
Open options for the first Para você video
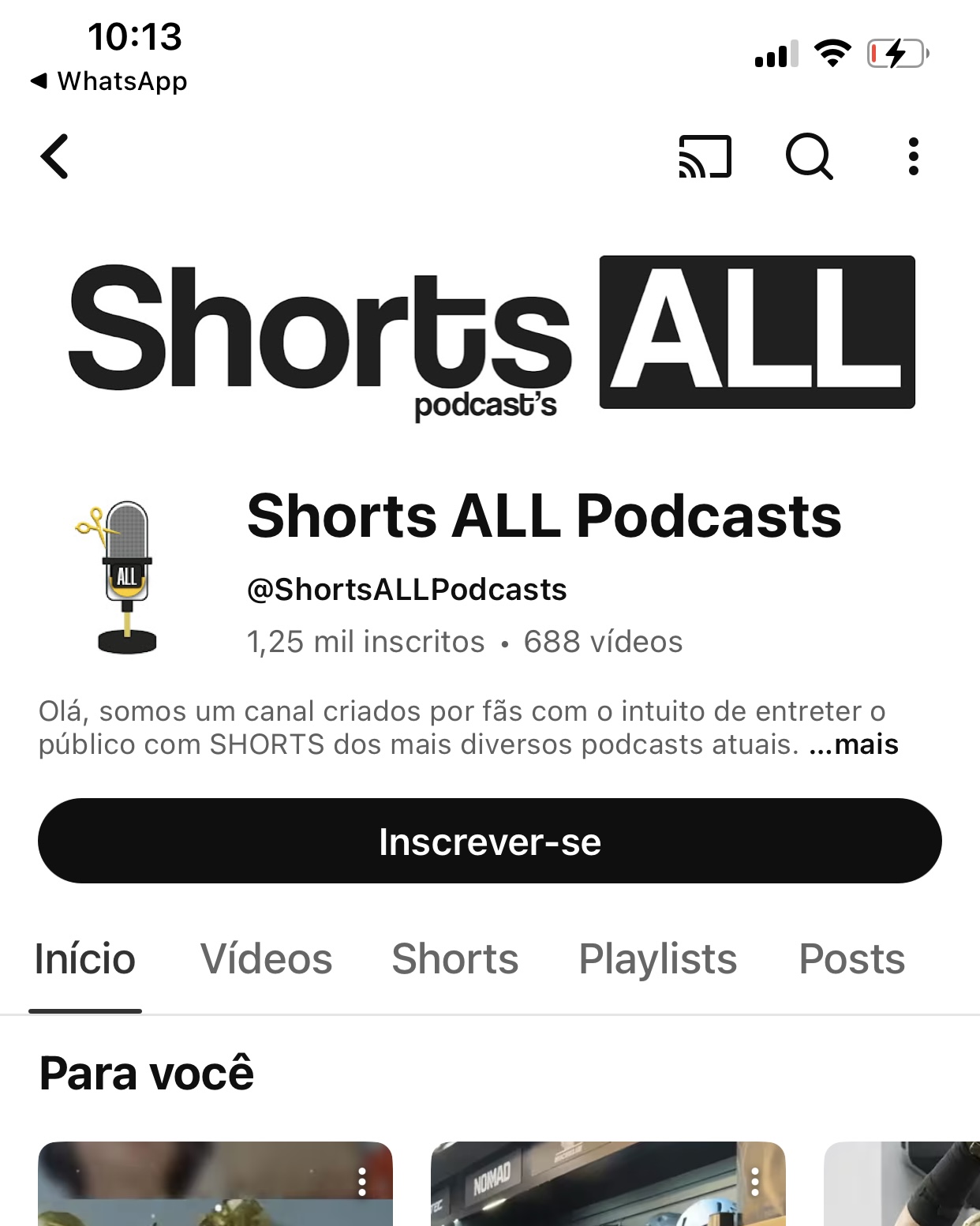pos(362,1182)
